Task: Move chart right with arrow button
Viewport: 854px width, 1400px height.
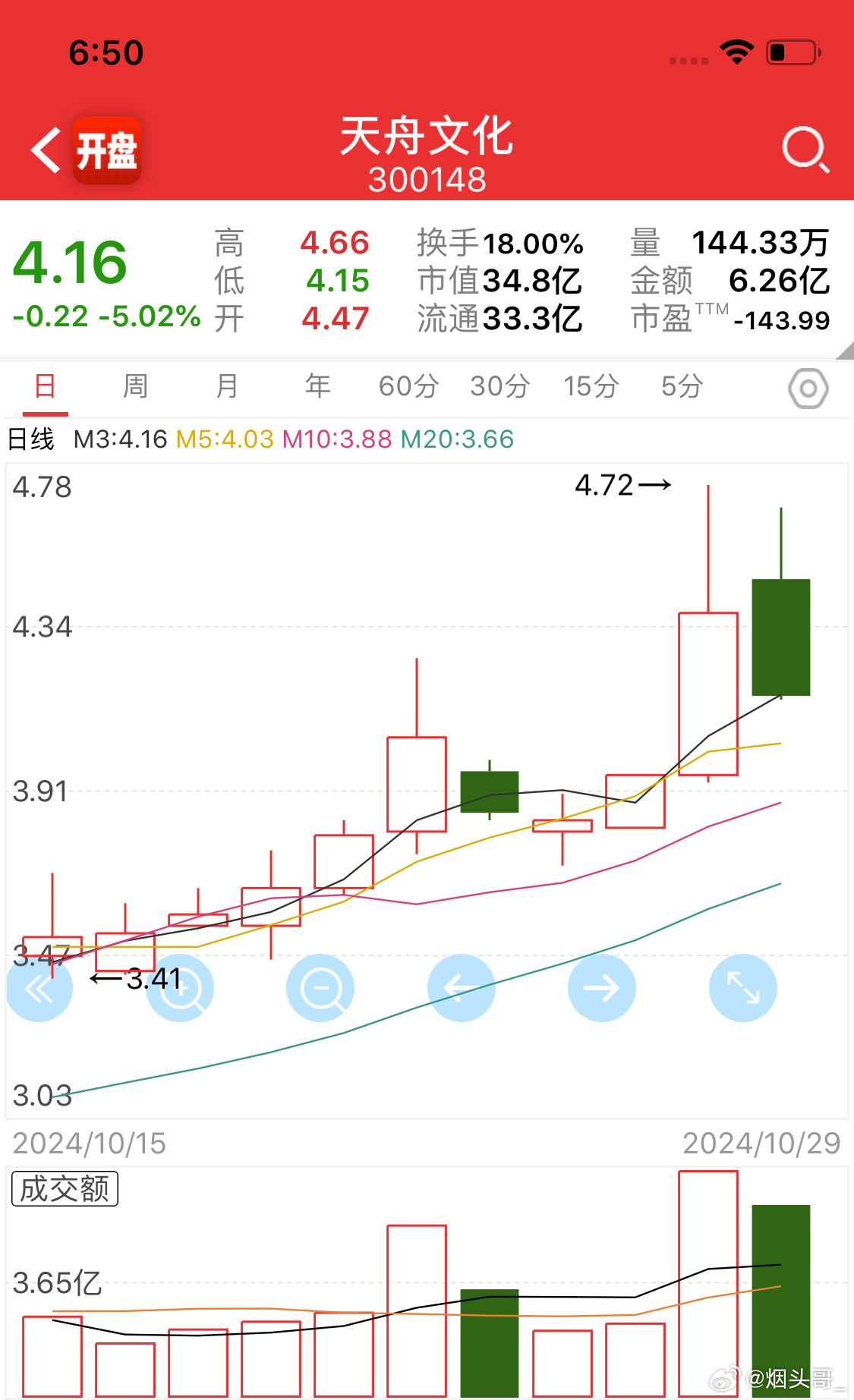Action: click(x=602, y=988)
